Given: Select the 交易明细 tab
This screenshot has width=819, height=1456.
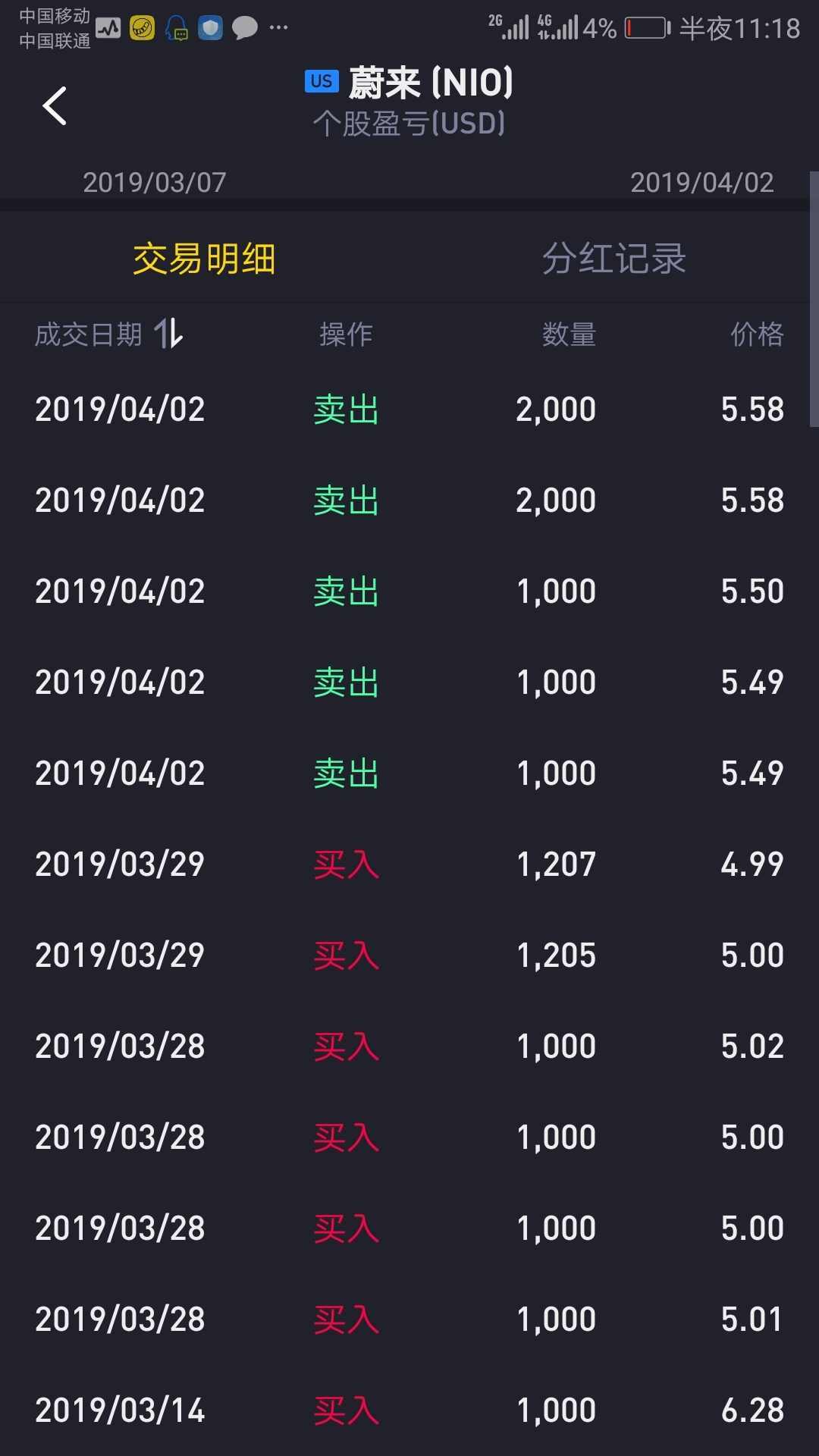Looking at the screenshot, I should click(x=204, y=259).
